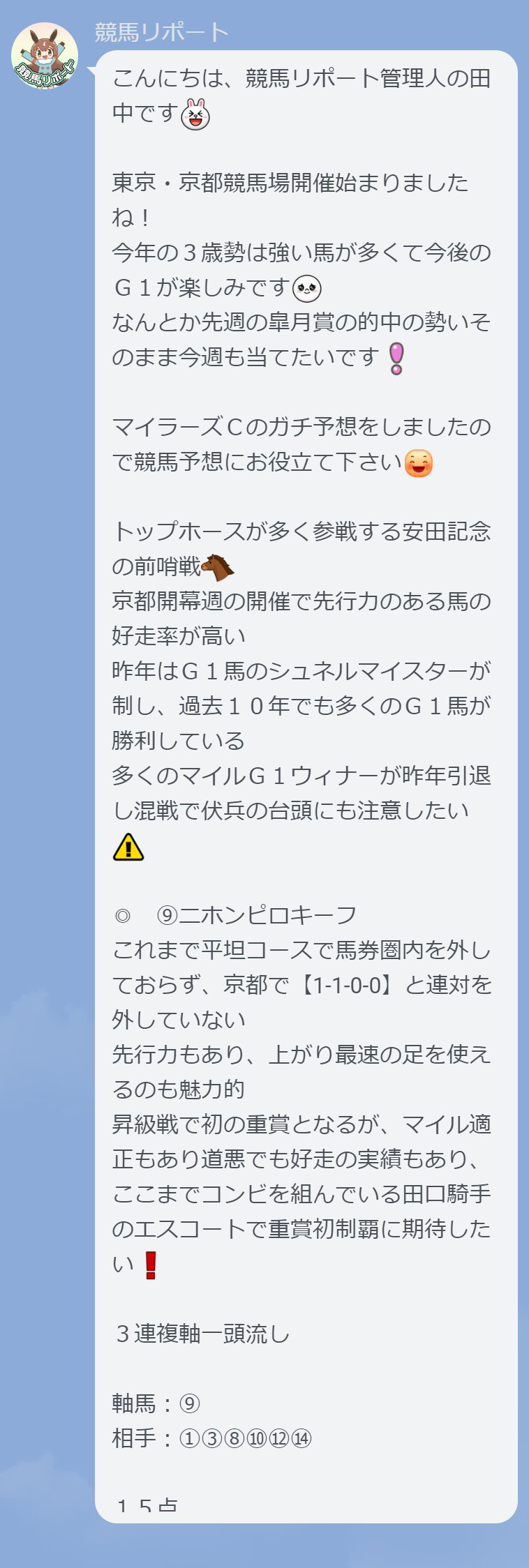The width and height of the screenshot is (529, 1568).
Task: Open 競馬リポート profile via avatar
Action: pyautogui.click(x=45, y=56)
